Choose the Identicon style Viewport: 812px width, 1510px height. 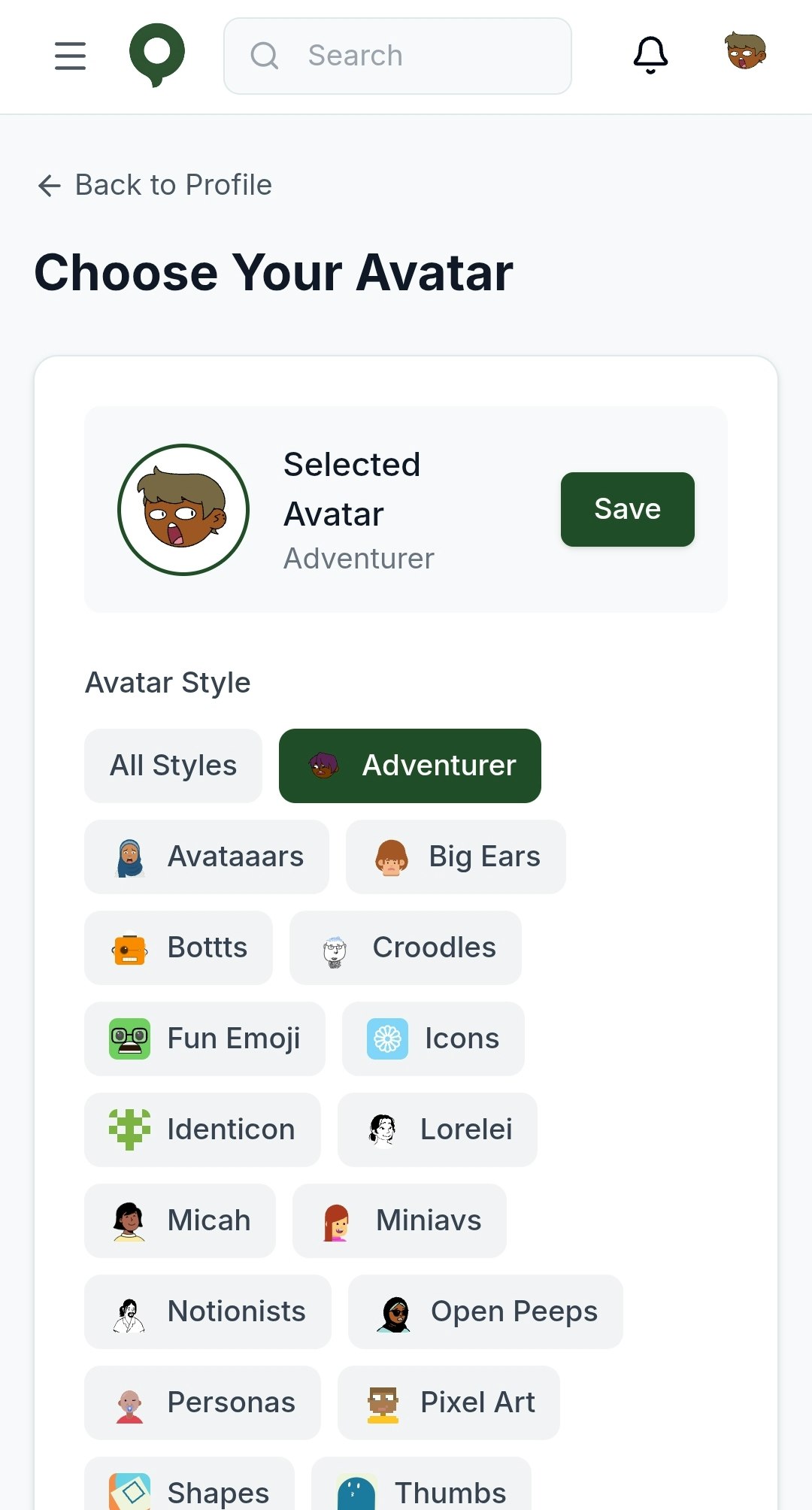(202, 1129)
